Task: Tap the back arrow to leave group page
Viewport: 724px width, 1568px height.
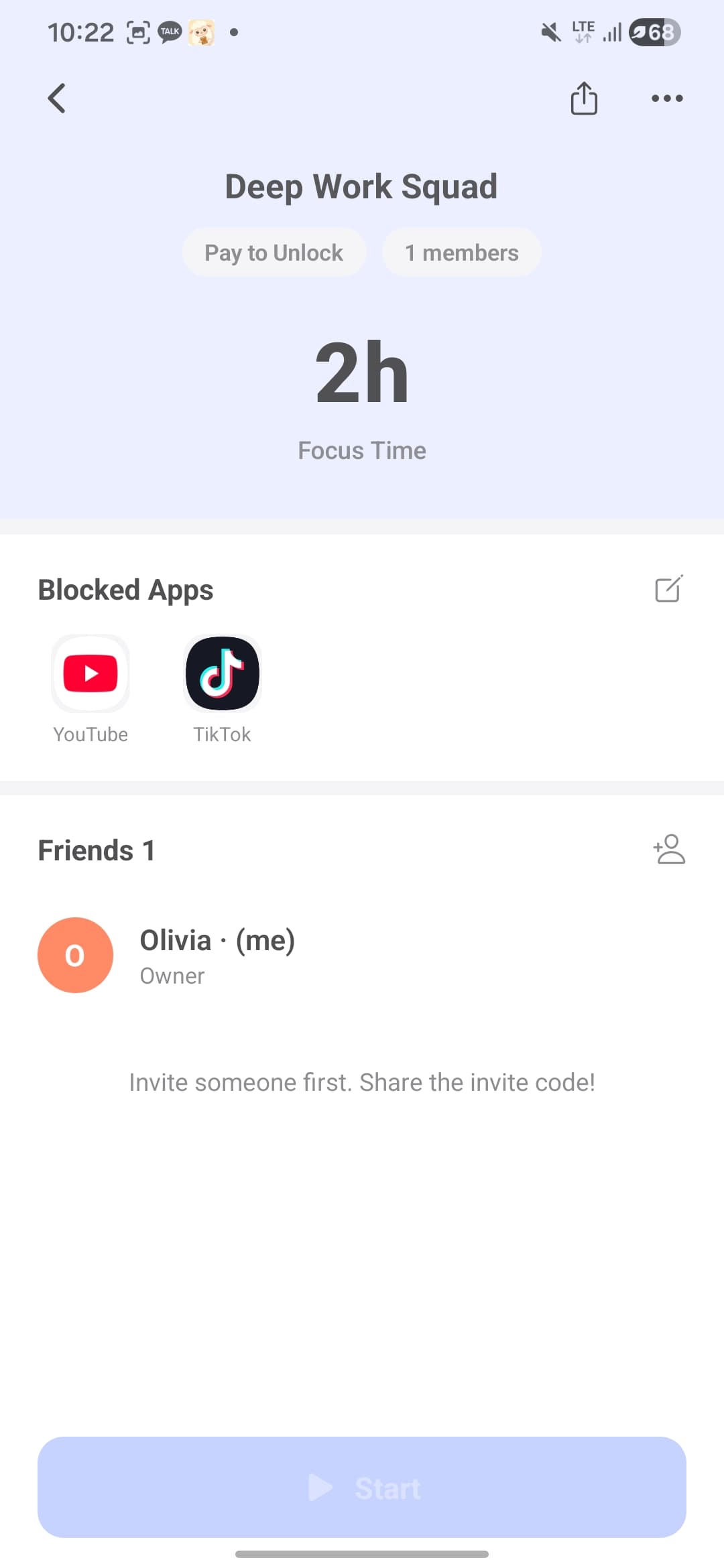Action: tap(56, 98)
